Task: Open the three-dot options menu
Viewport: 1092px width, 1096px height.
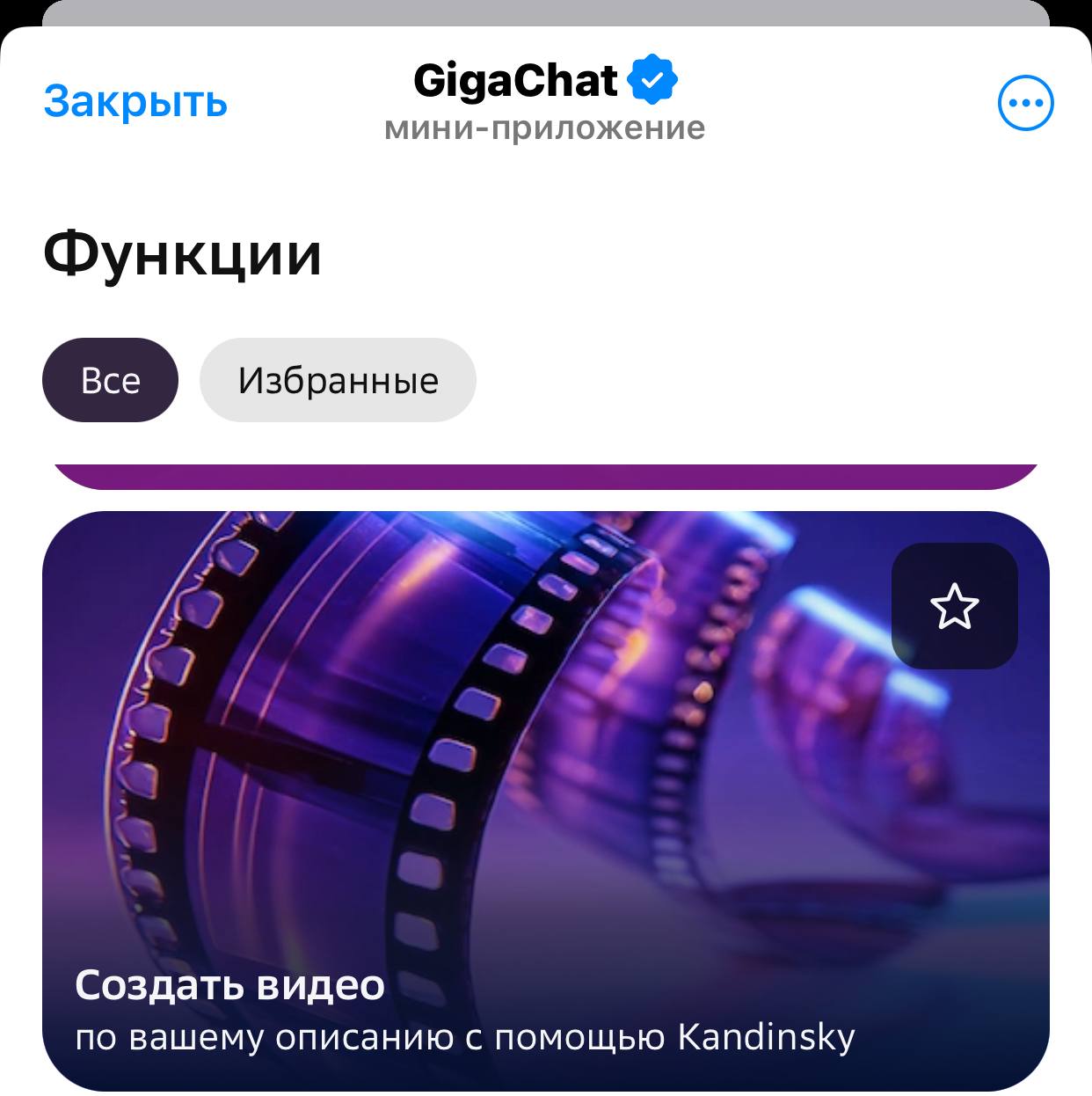Action: pyautogui.click(x=1025, y=103)
